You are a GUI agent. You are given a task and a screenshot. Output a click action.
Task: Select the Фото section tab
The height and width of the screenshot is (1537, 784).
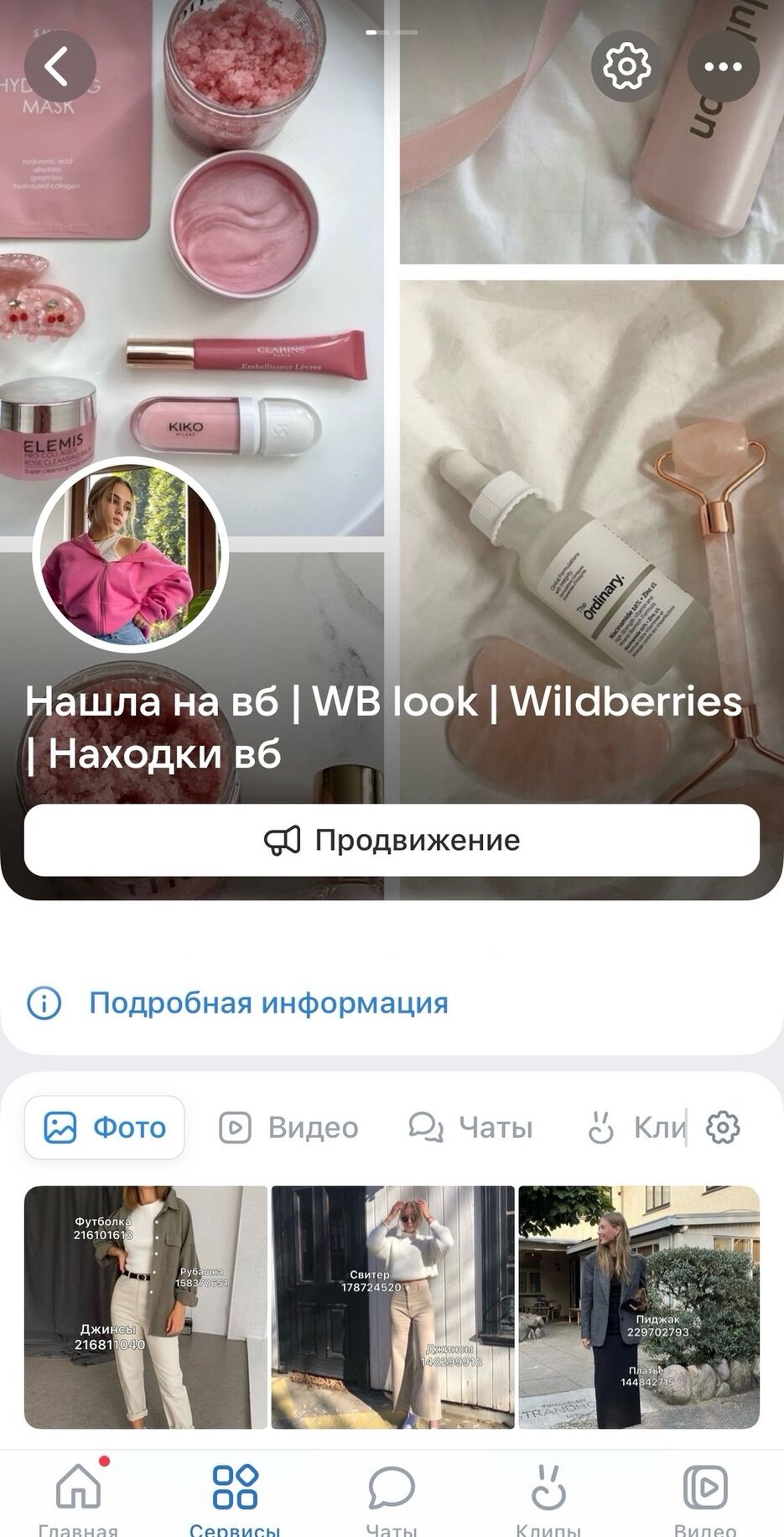click(105, 1128)
